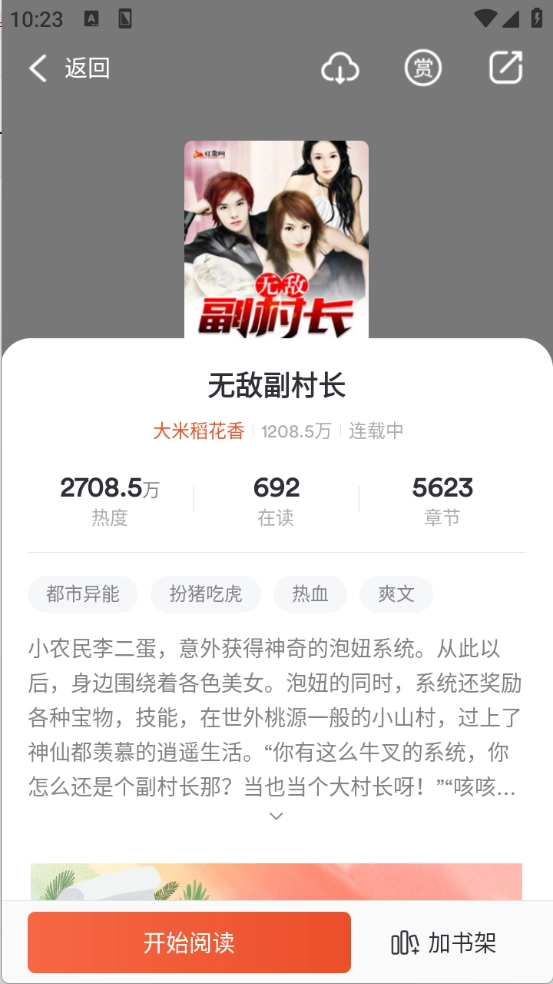The width and height of the screenshot is (553, 984).
Task: Open the promotional banner below the description
Action: [x=276, y=882]
